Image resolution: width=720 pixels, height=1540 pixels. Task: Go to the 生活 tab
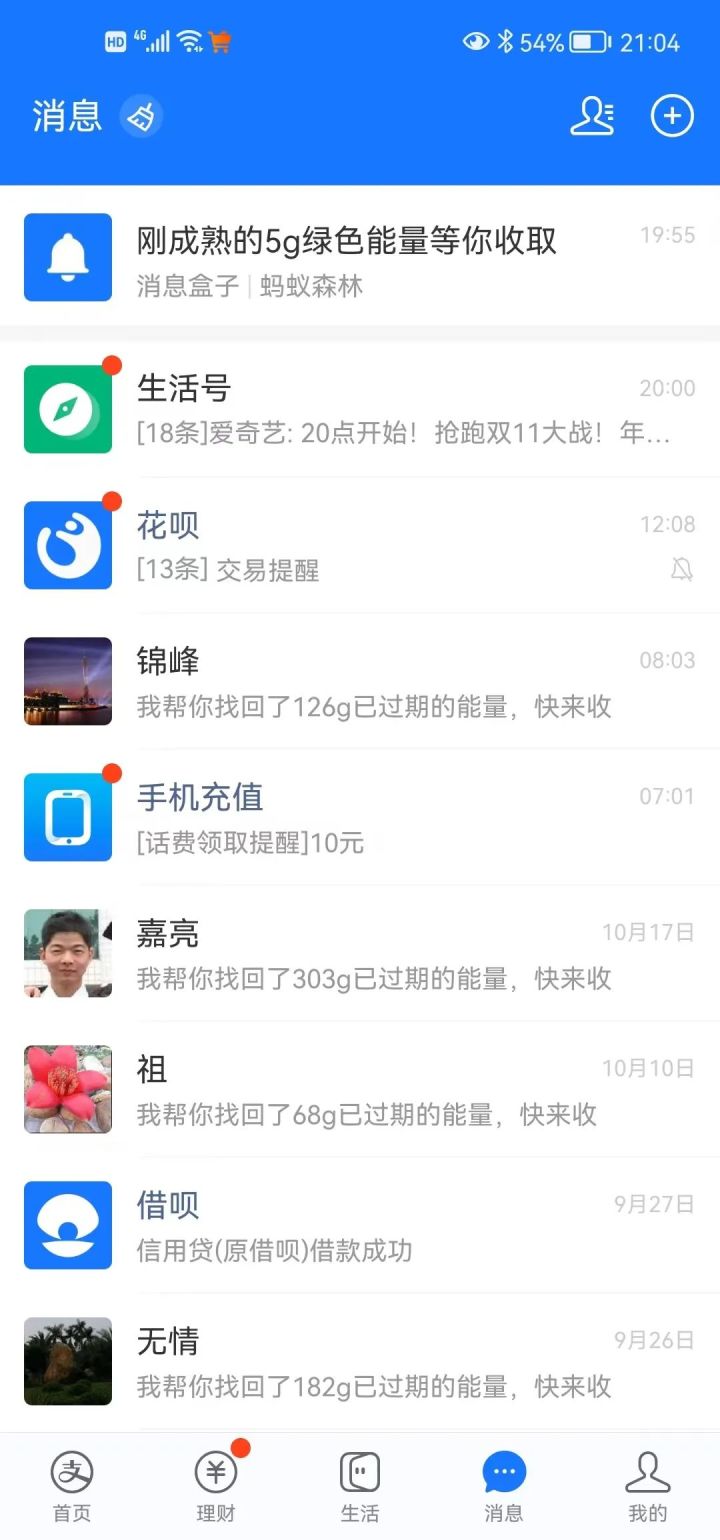coord(360,1486)
